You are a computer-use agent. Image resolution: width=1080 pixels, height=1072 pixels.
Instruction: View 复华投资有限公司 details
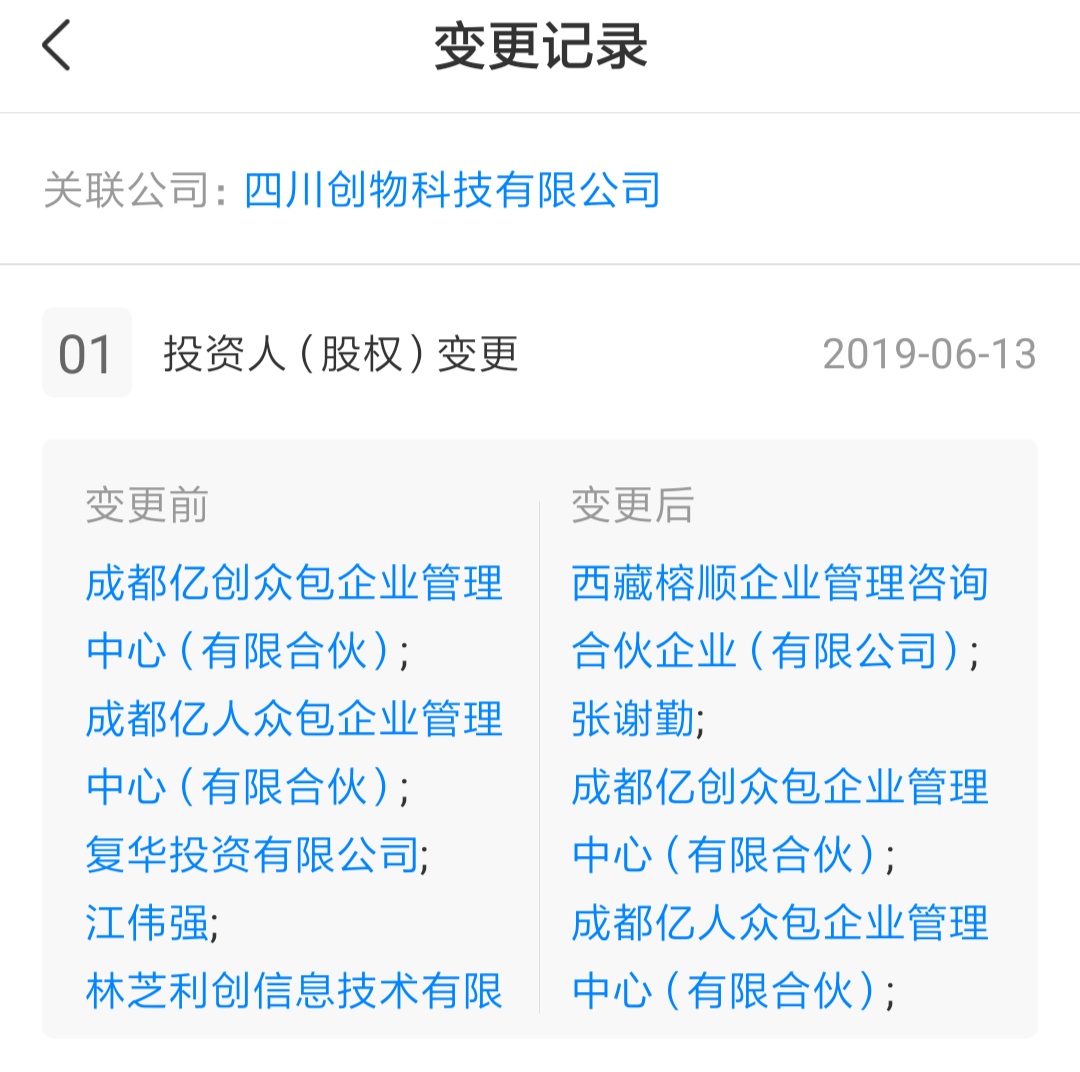coord(250,856)
